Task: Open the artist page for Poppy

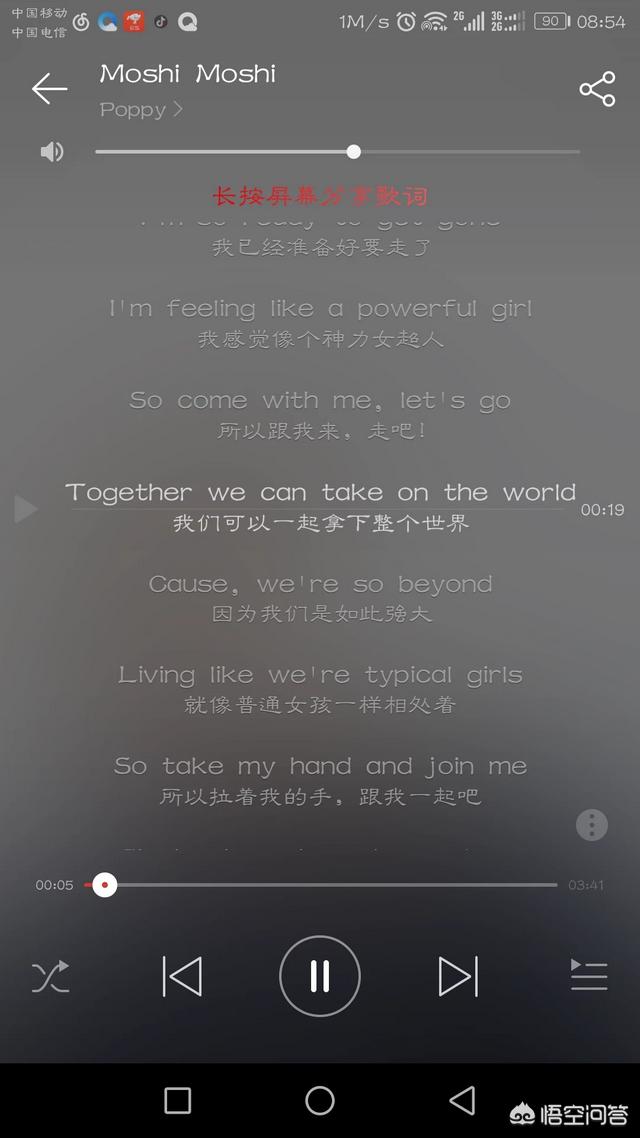Action: coord(141,110)
